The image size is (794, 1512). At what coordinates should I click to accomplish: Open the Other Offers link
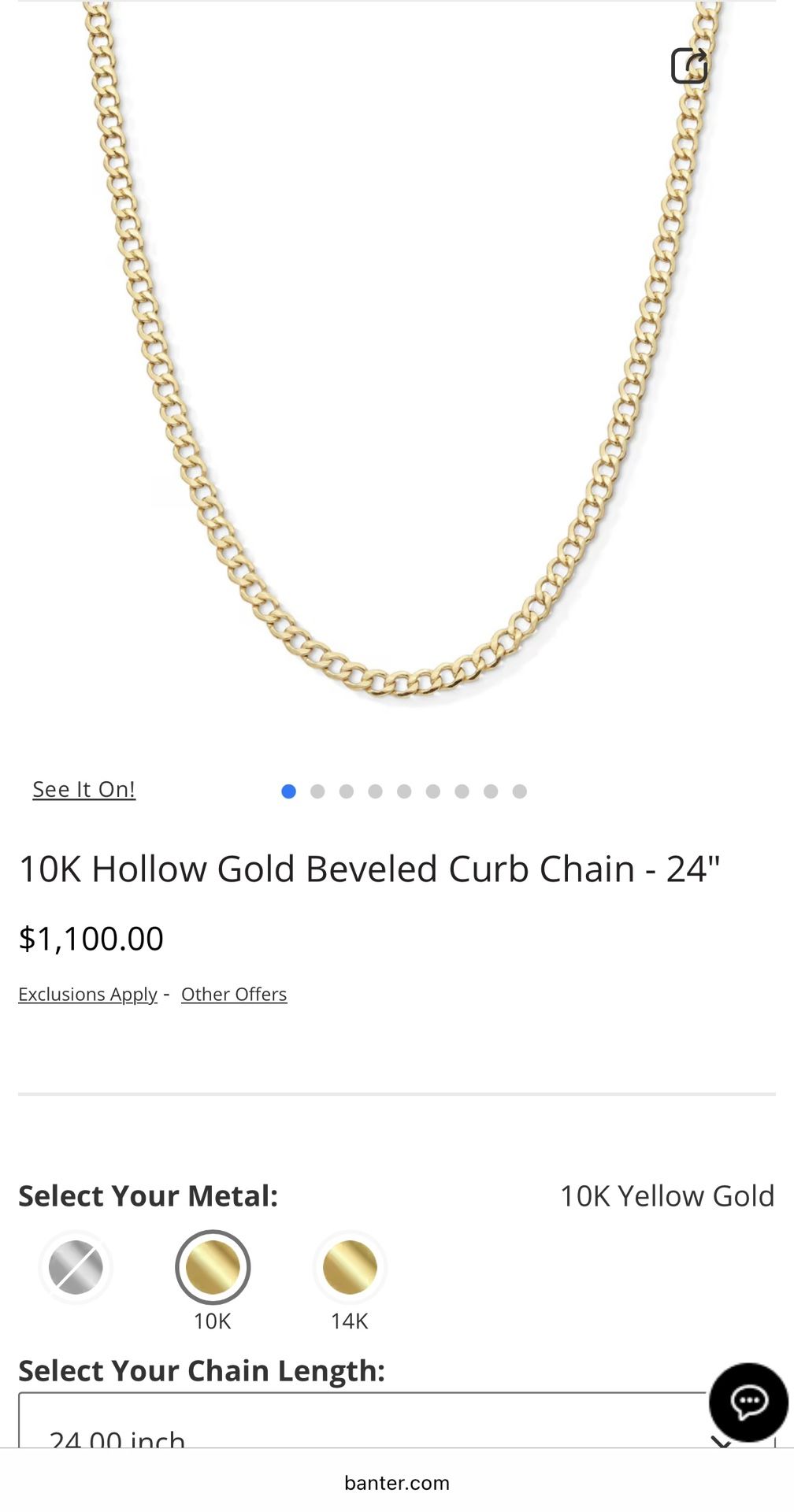click(x=234, y=995)
